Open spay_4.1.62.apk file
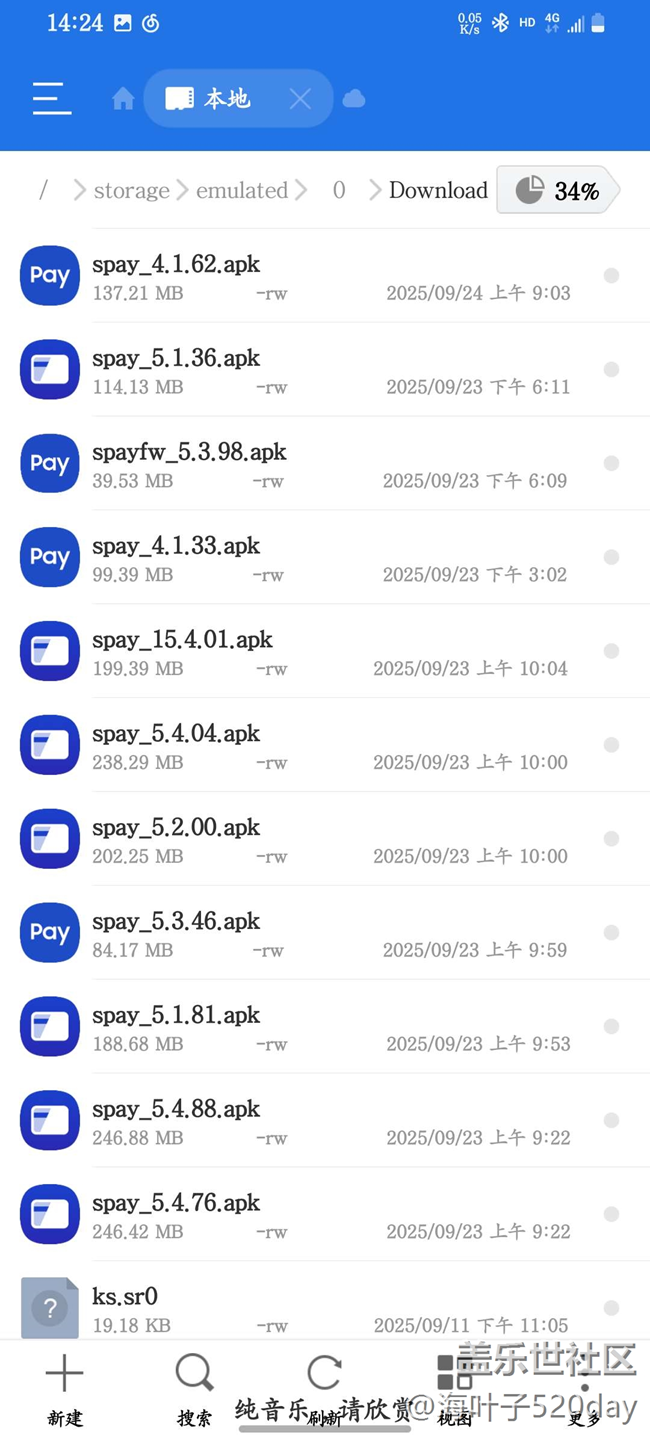The height and width of the screenshot is (1444, 650). click(x=176, y=265)
